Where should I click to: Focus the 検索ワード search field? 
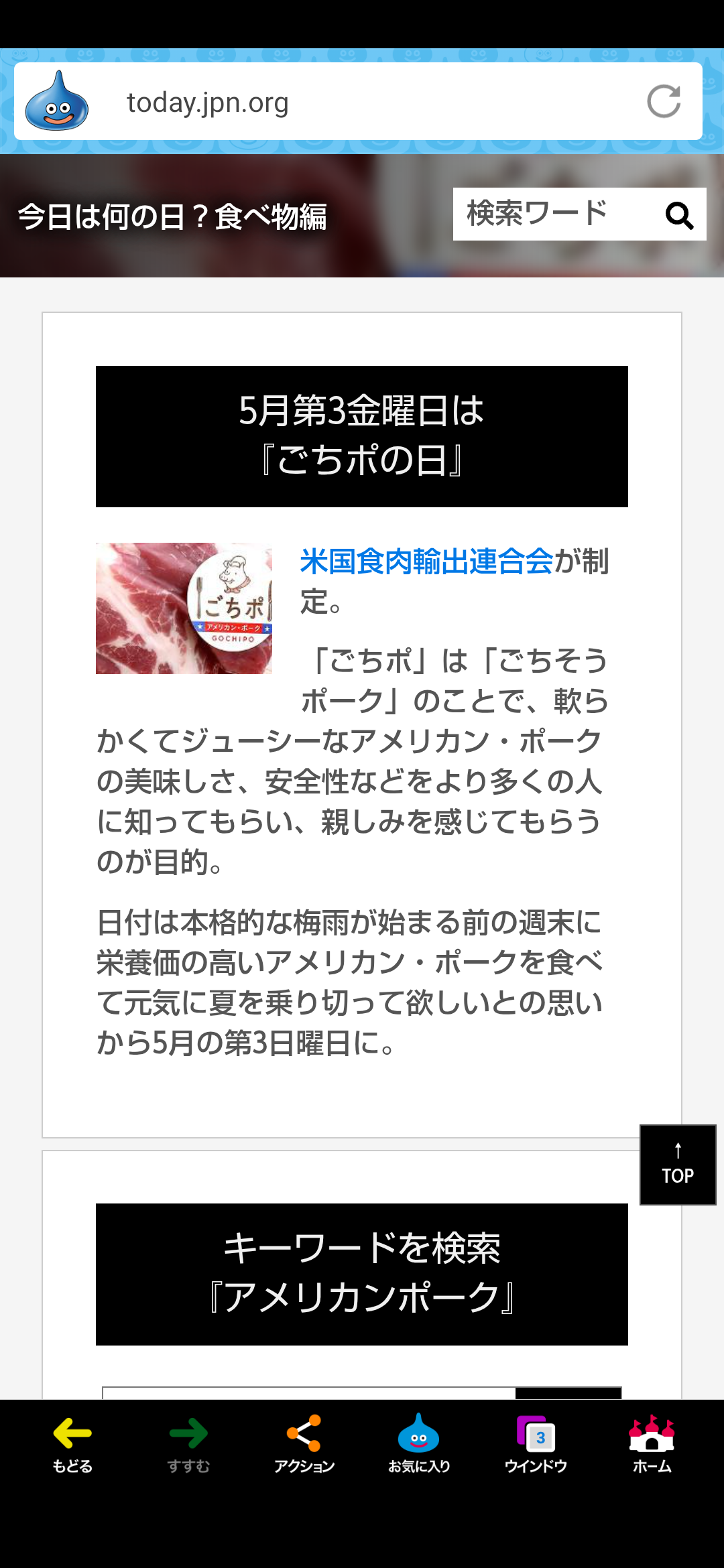[553, 214]
